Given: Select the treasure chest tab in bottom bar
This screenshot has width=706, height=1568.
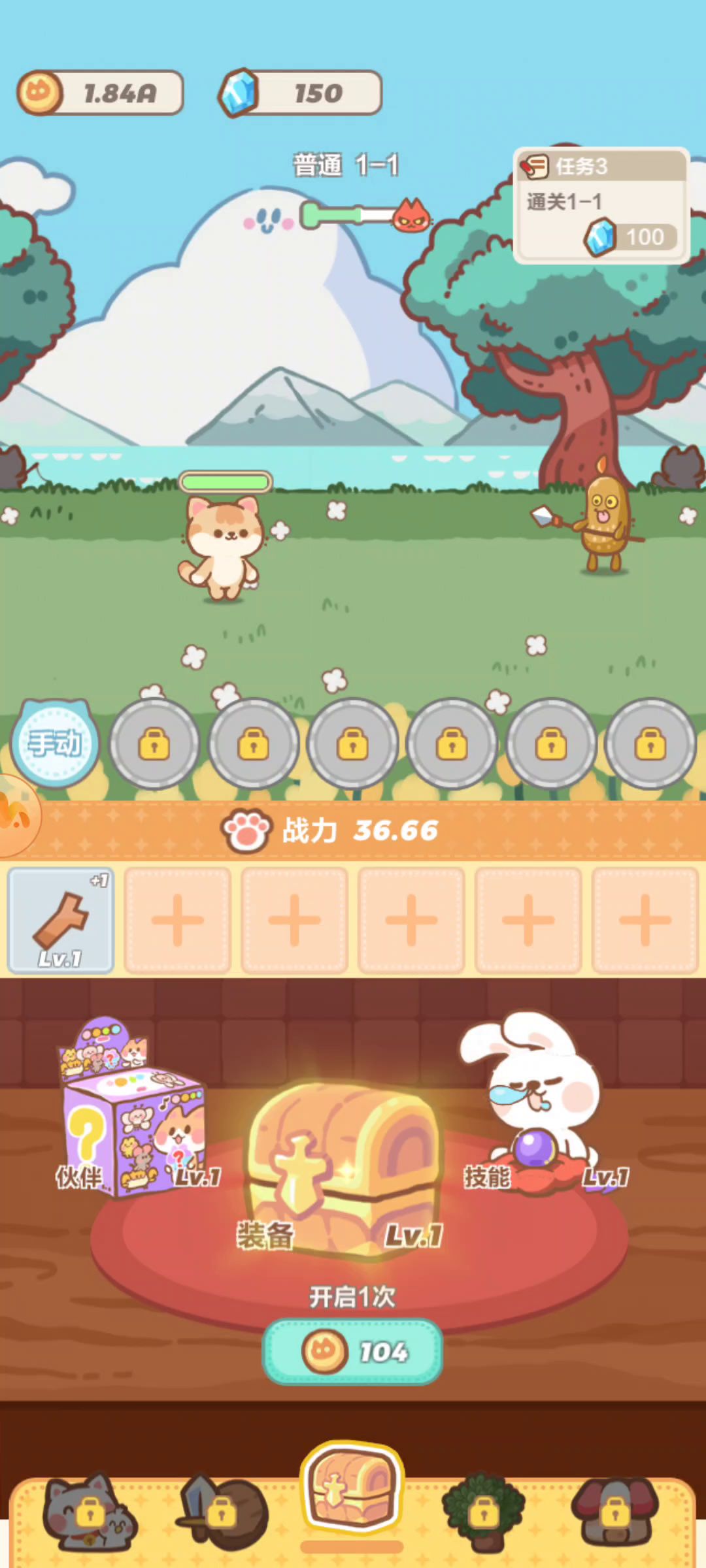Looking at the screenshot, I should [352, 1496].
